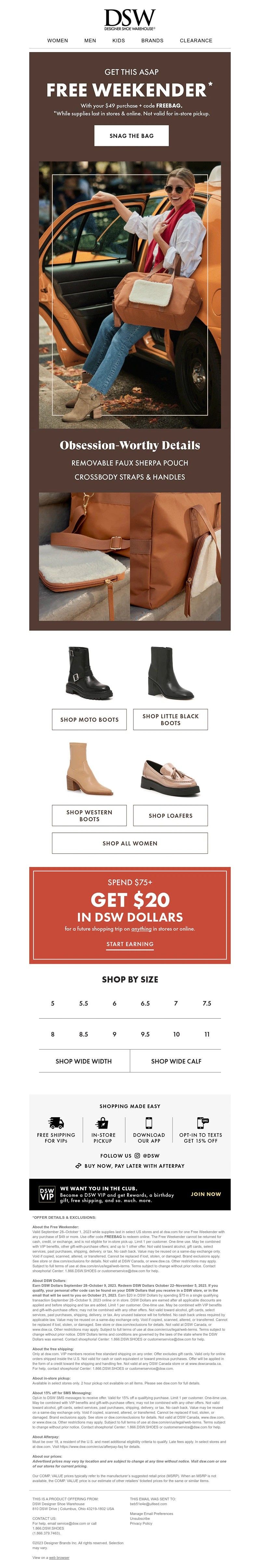Choose size 6.5

coord(145,1003)
